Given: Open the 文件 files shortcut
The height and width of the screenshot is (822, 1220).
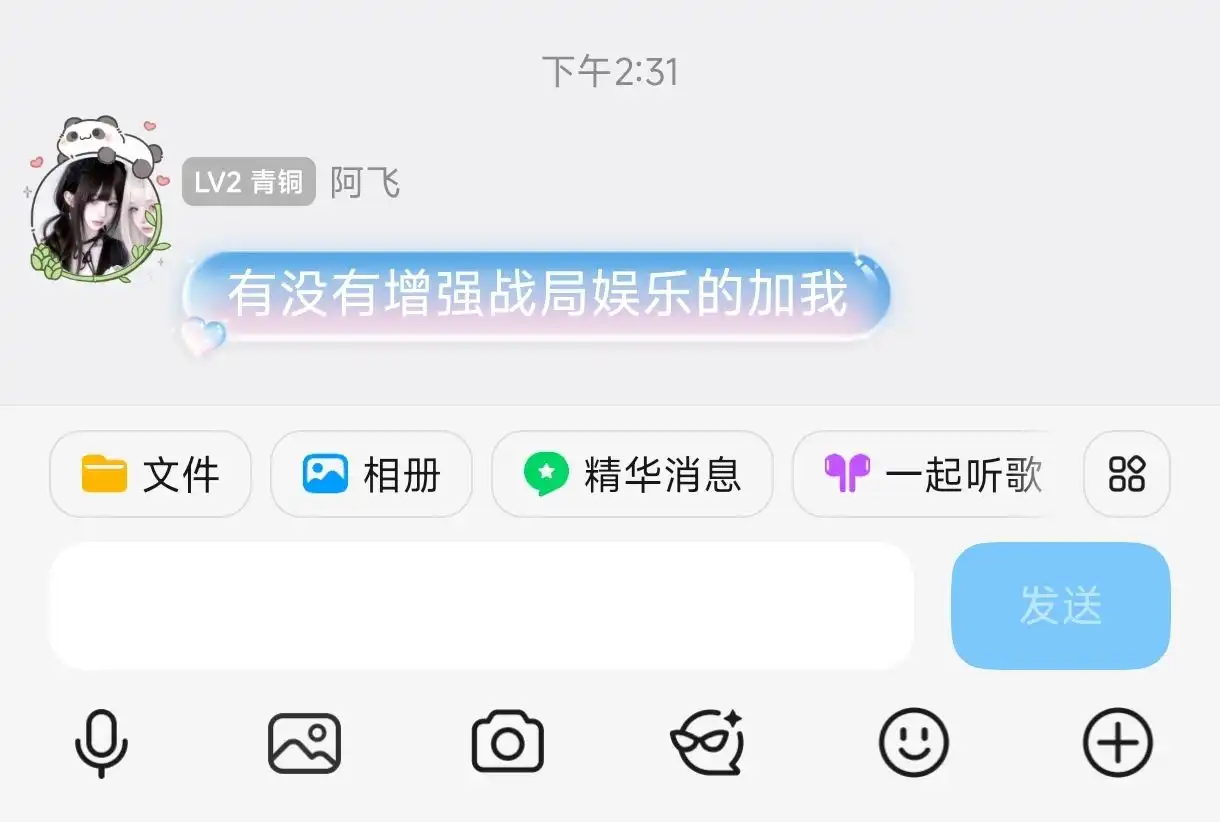Looking at the screenshot, I should [x=150, y=474].
